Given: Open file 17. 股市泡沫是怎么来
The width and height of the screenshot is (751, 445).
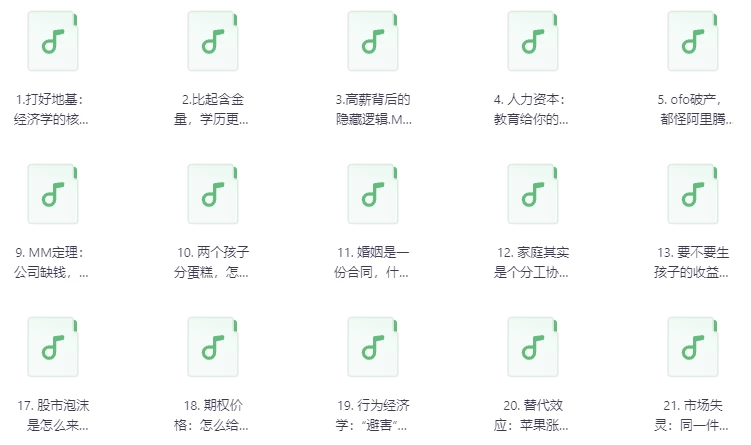Looking at the screenshot, I should [53, 347].
